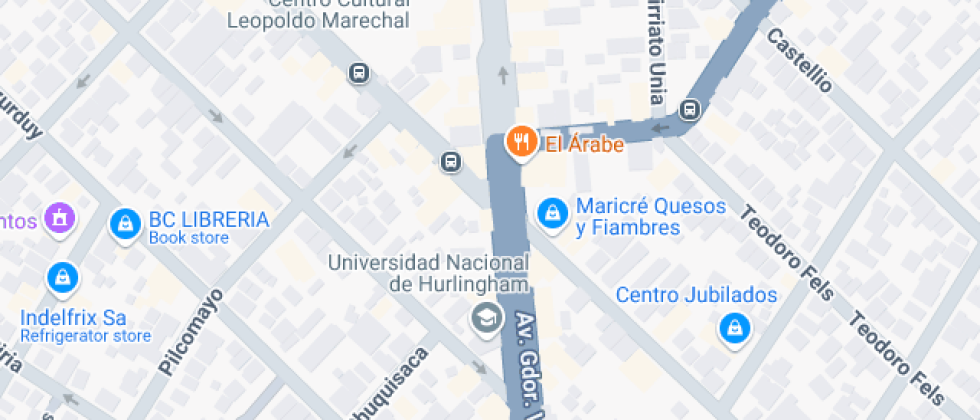This screenshot has height=420, width=980.
Task: Open the purple landmark pin beside BC LIBRERIA
Action: tap(61, 216)
